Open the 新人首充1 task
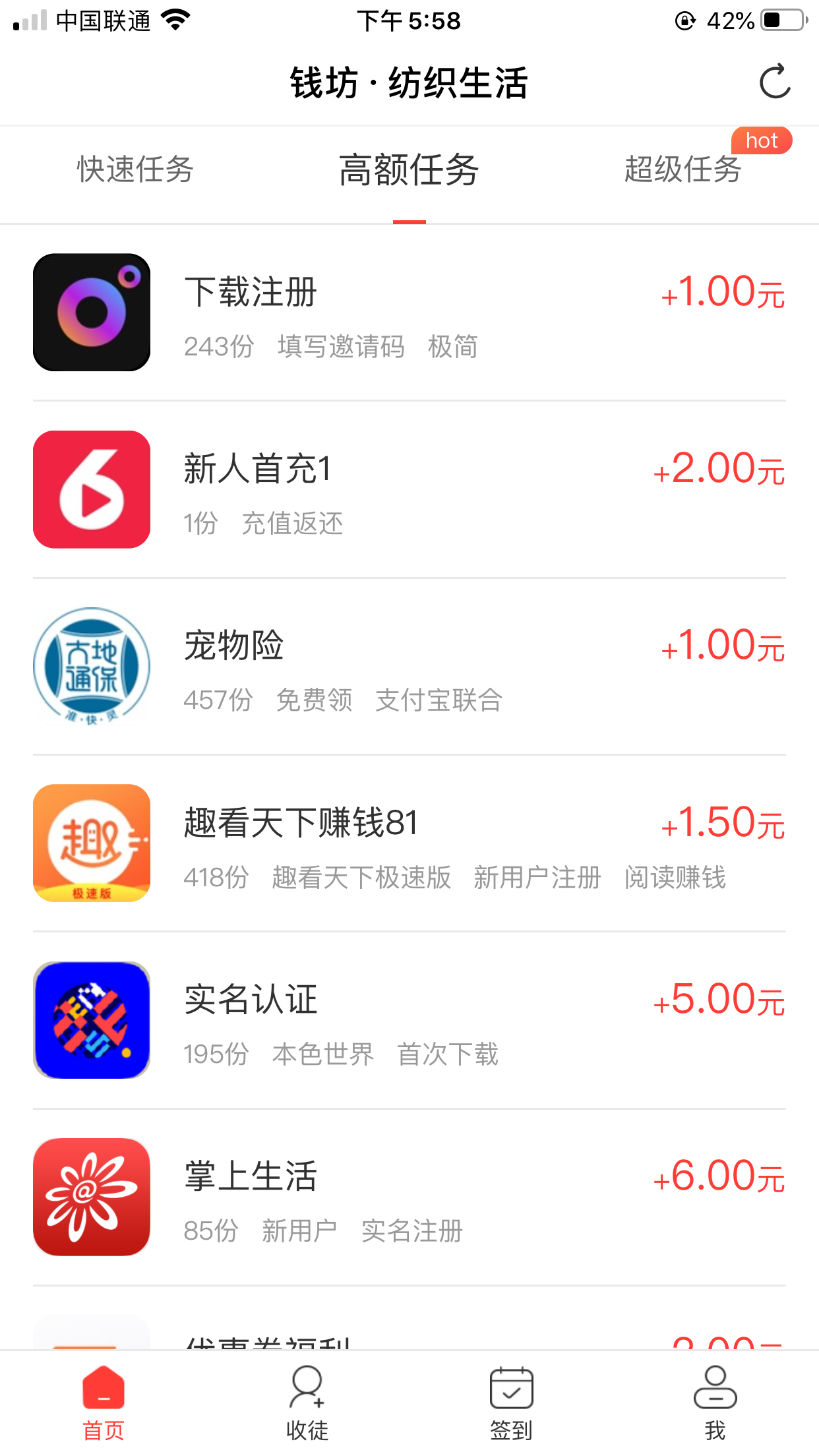Screen dimensions: 819x1456 [409, 489]
